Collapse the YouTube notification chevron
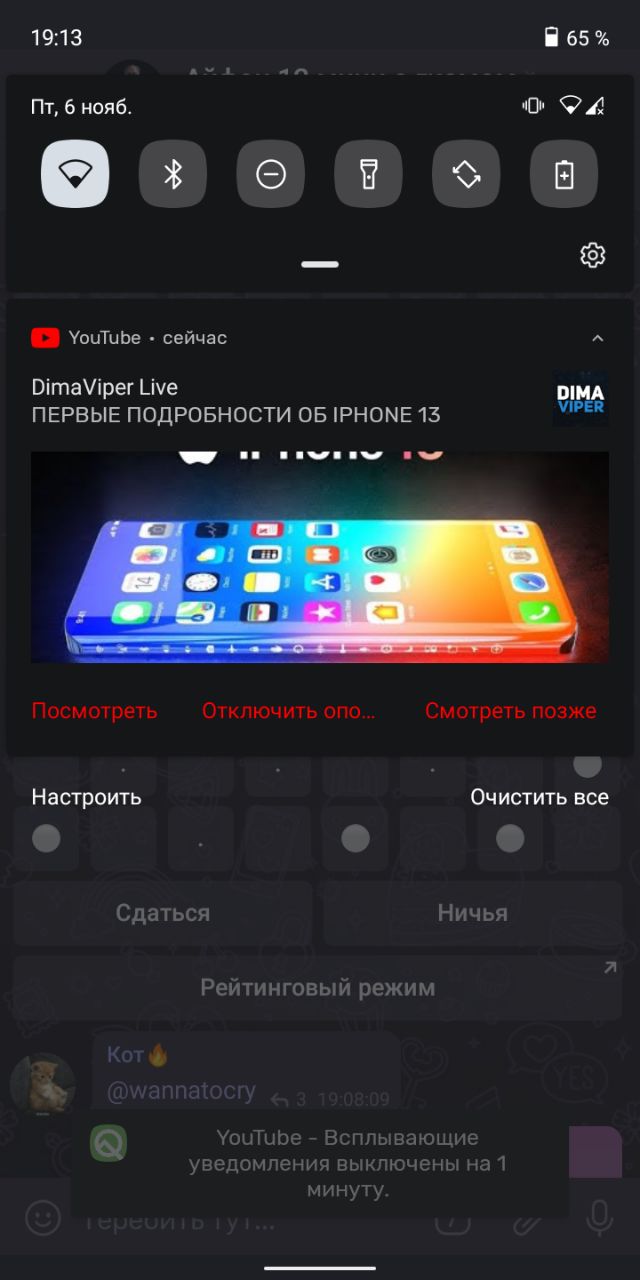The width and height of the screenshot is (640, 1280). coord(598,338)
